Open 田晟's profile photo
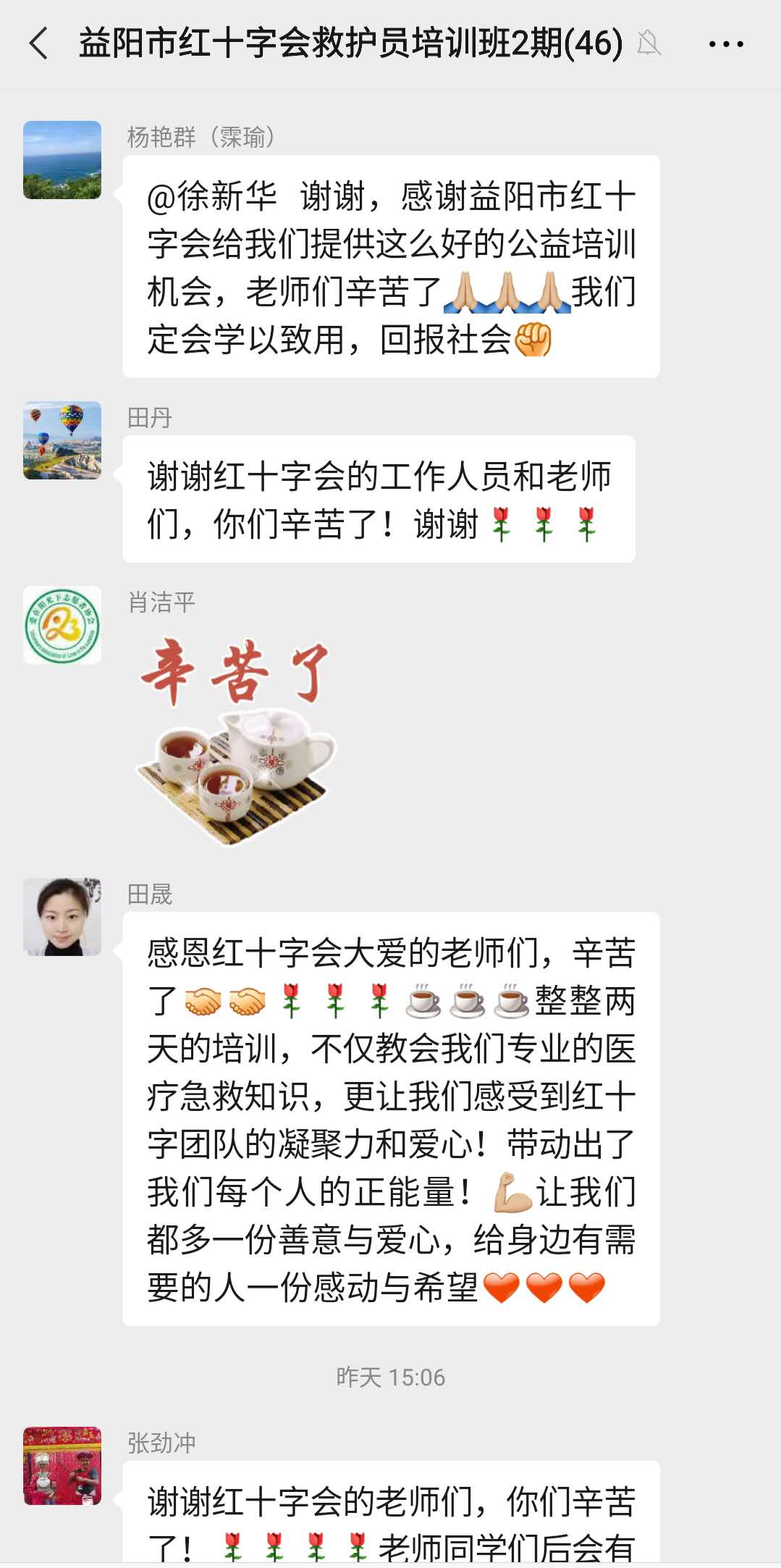 coord(62,917)
